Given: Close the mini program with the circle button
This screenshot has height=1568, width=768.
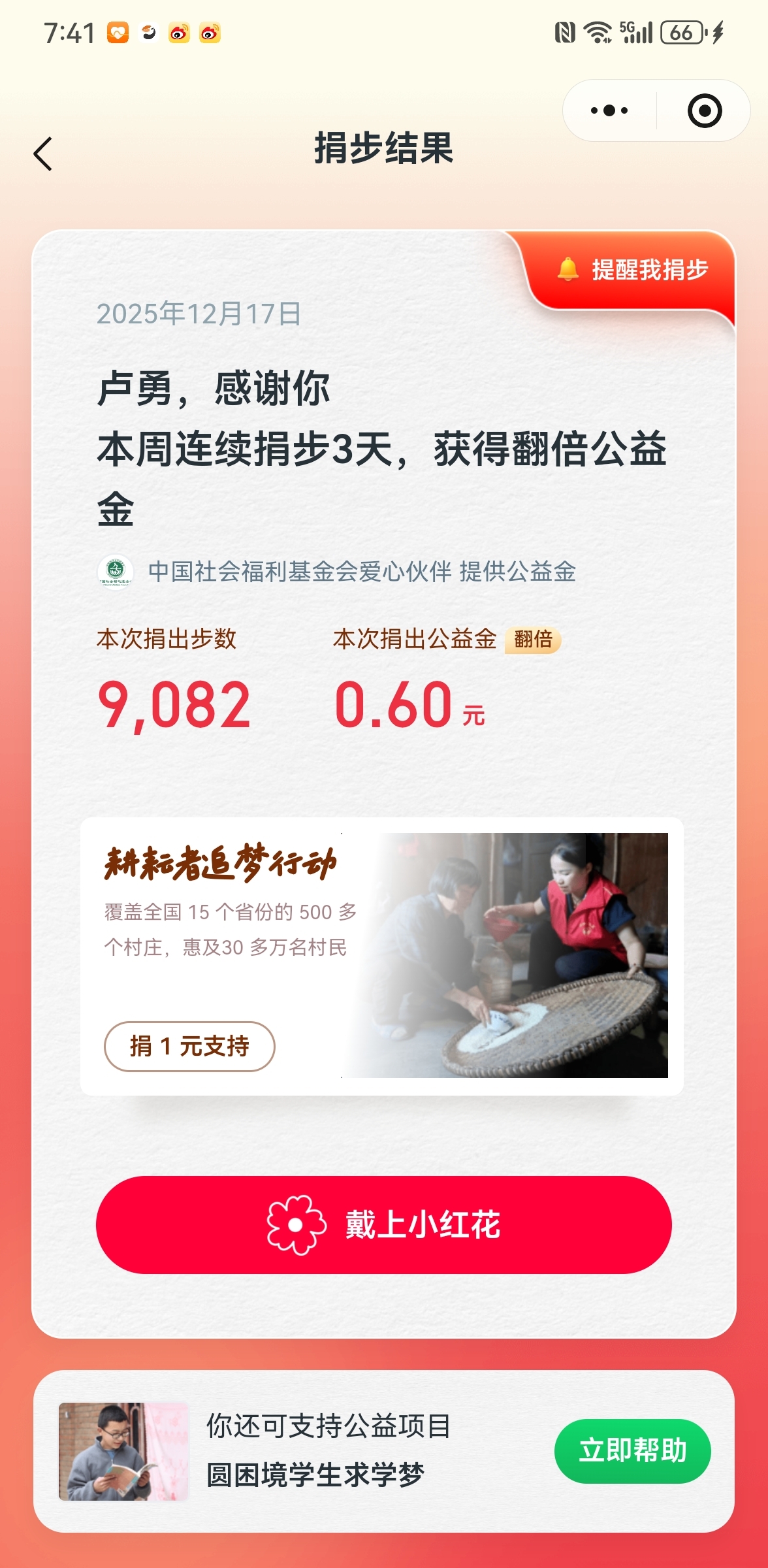Looking at the screenshot, I should 704,110.
